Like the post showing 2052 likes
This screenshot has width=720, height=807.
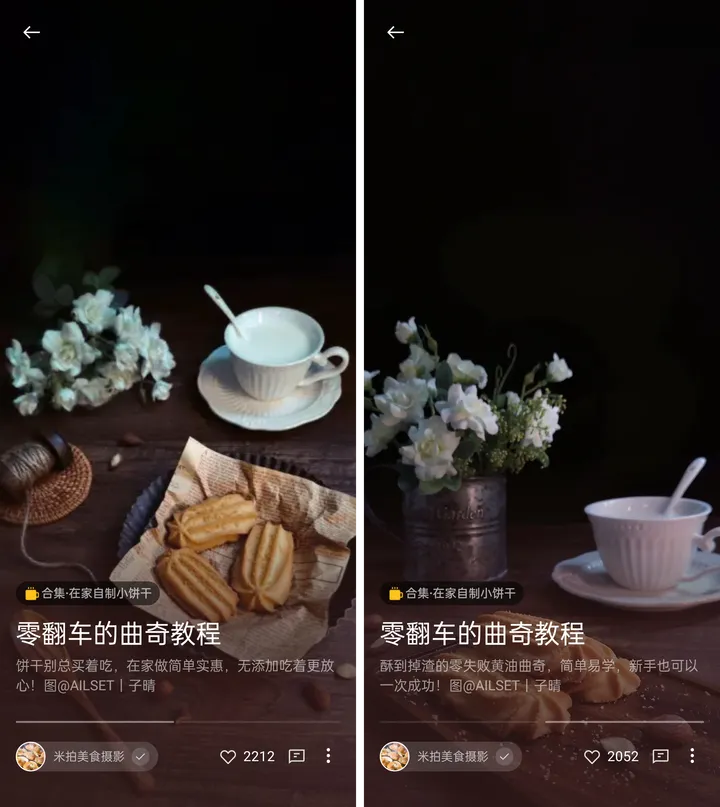point(592,756)
